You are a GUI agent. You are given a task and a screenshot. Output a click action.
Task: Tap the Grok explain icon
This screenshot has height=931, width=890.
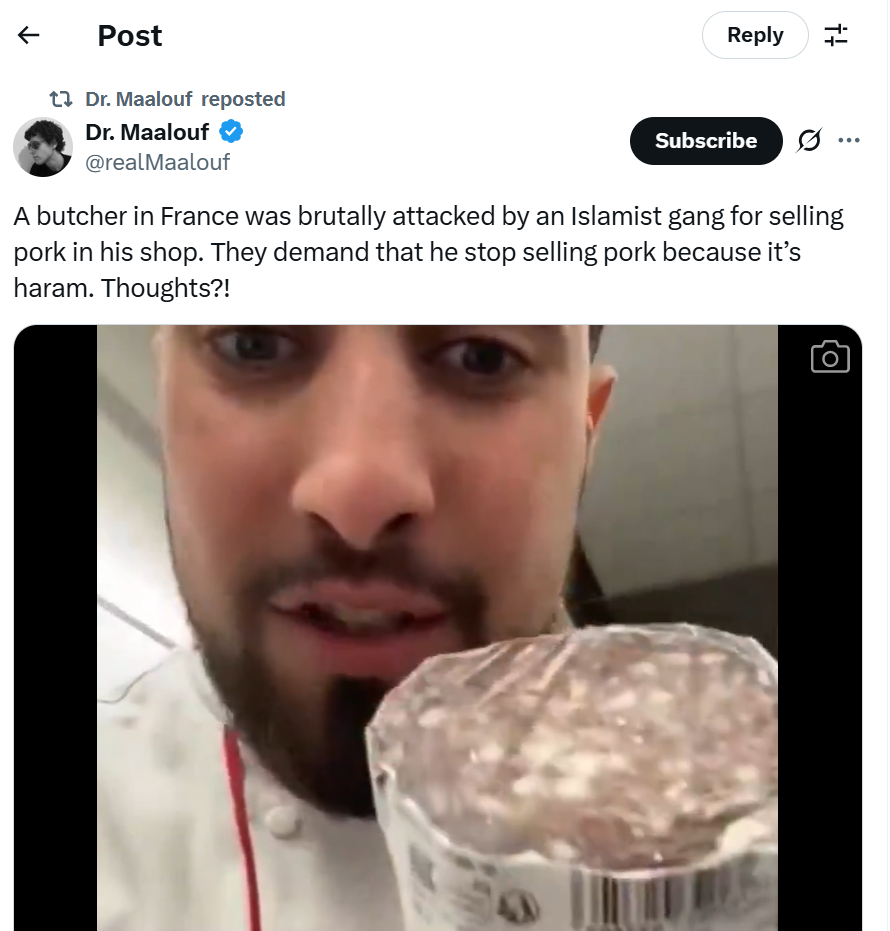click(808, 141)
